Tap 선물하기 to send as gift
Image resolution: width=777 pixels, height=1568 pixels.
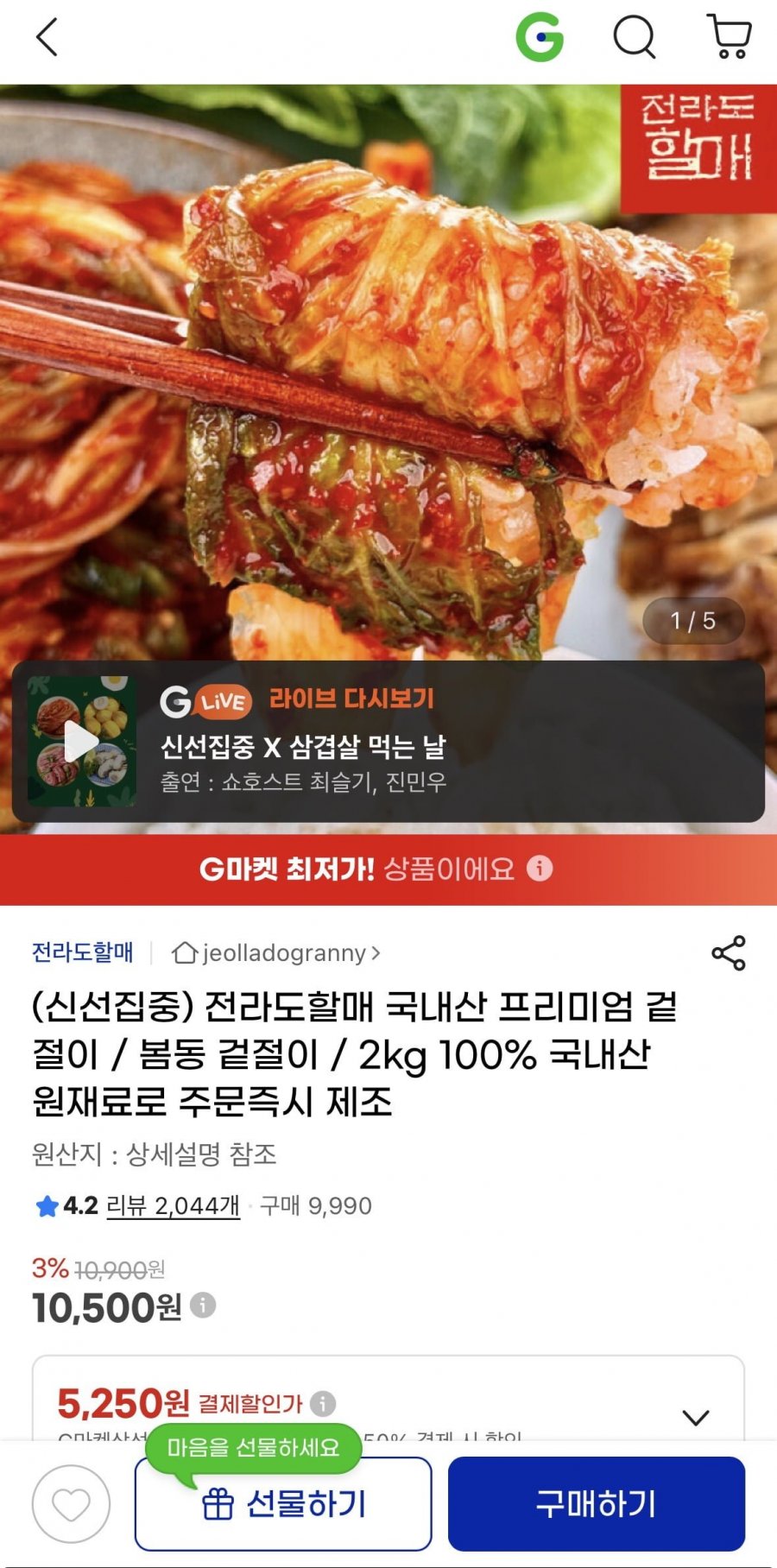[283, 1504]
